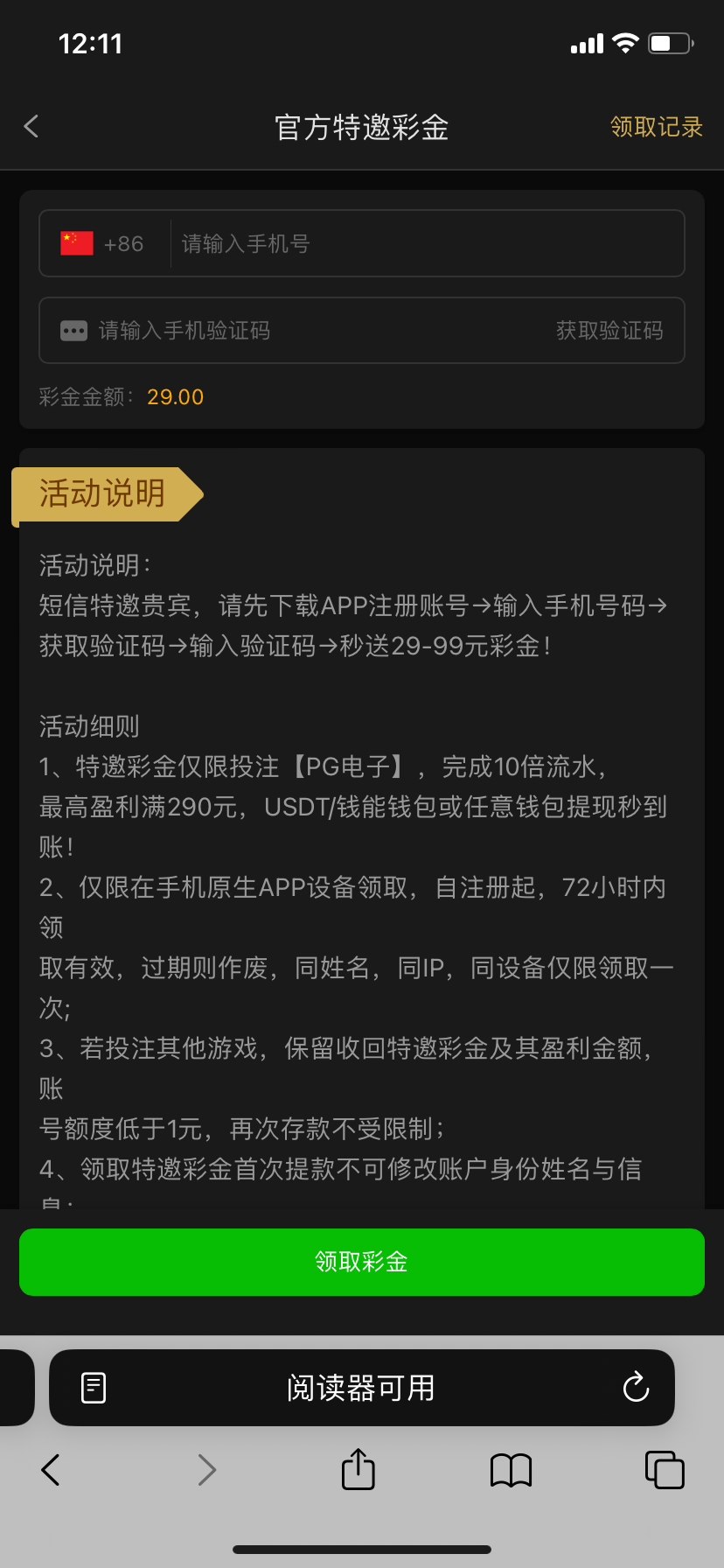
Task: Tap the green 领取彩金 button
Action: point(362,1262)
